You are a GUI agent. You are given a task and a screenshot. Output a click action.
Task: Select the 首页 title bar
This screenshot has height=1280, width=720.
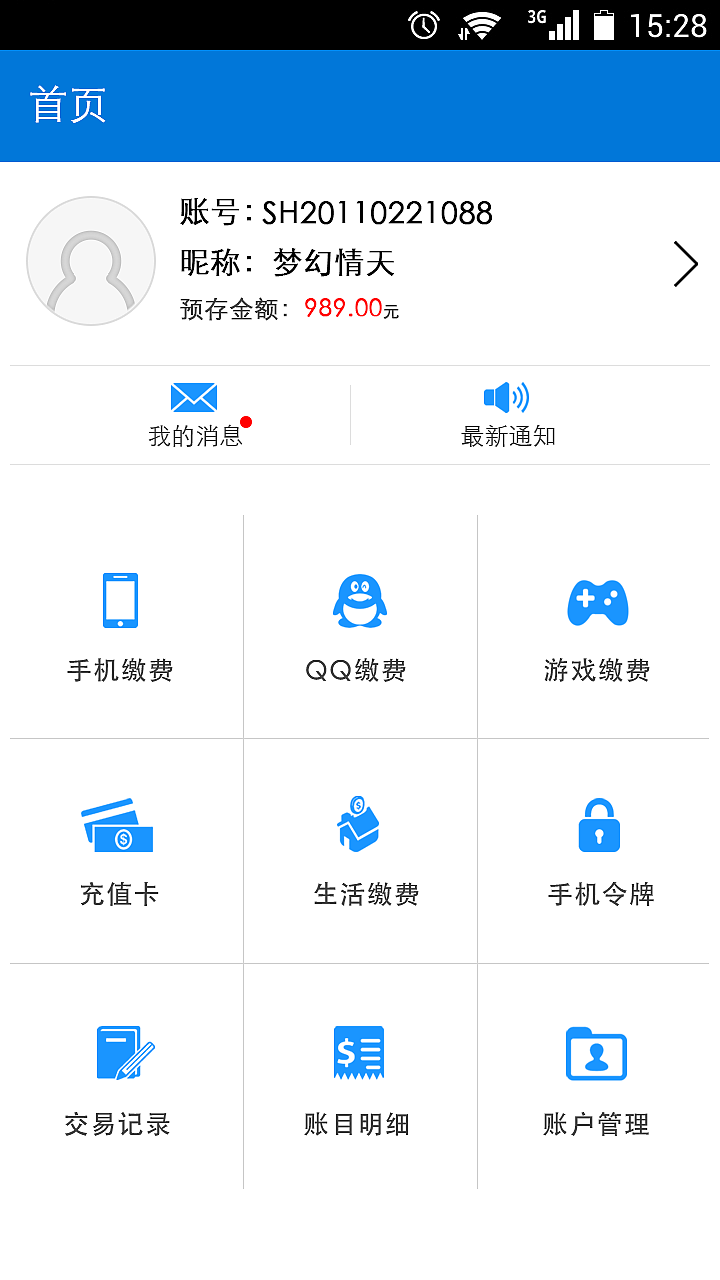68,105
